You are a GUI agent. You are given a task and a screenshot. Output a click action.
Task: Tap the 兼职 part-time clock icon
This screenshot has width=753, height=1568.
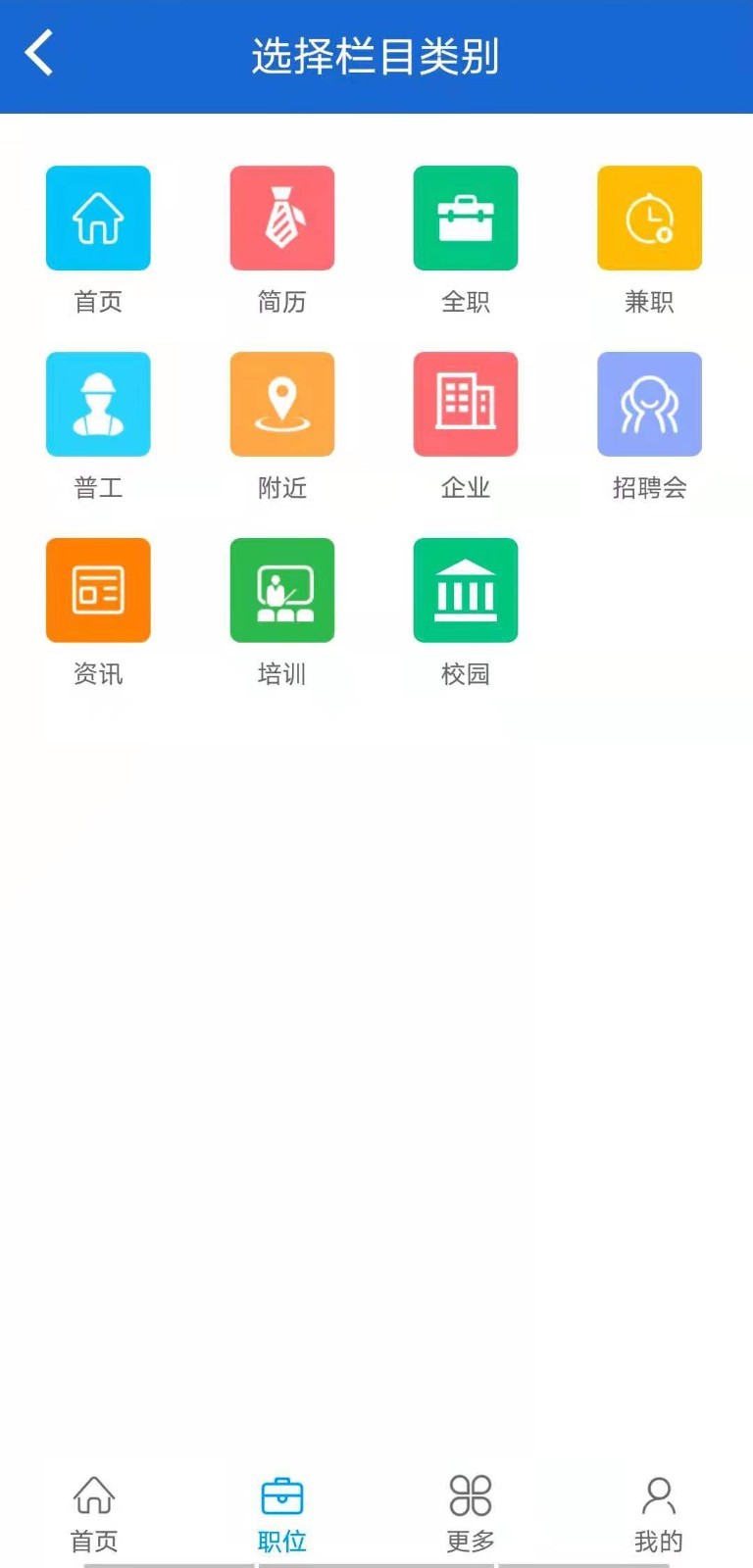click(x=649, y=218)
